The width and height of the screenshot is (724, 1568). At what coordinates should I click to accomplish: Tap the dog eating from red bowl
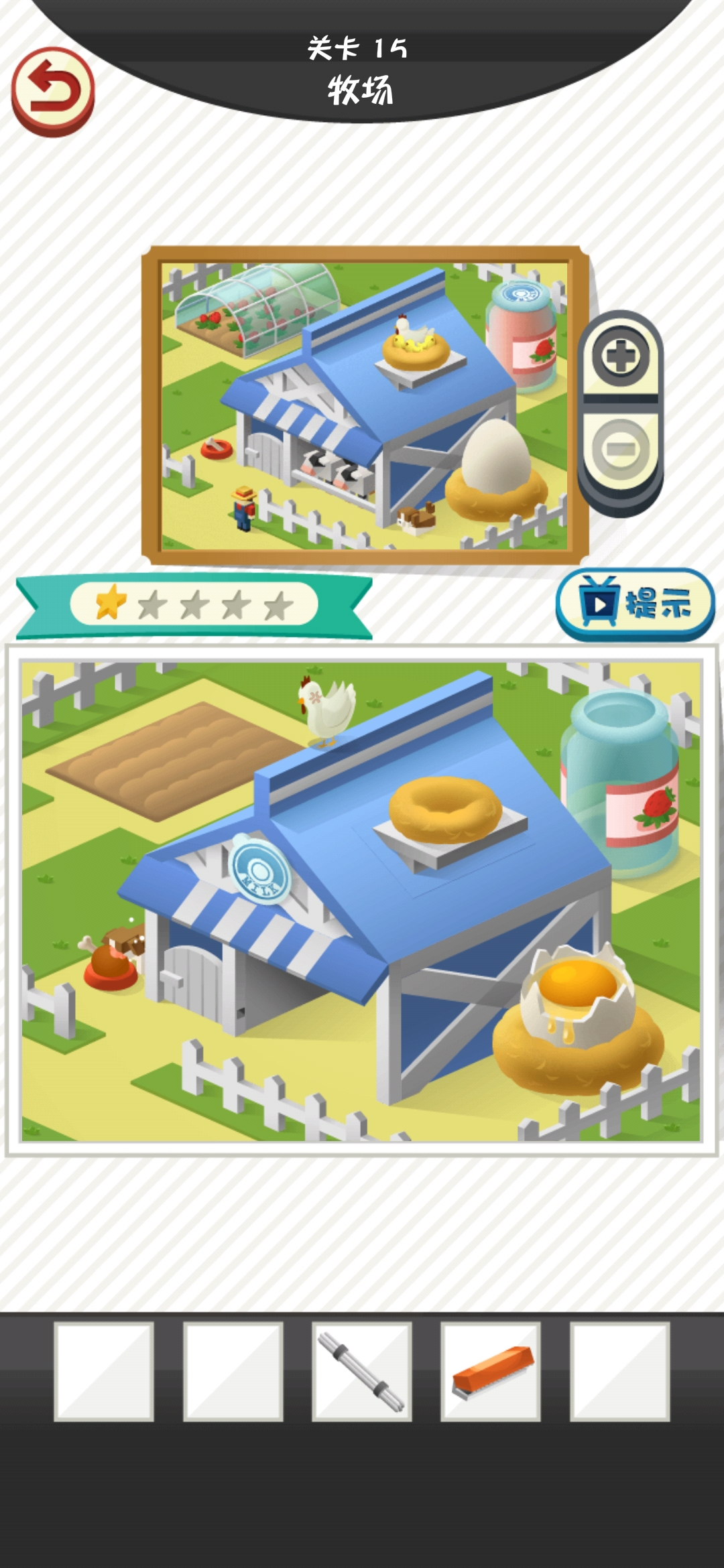117,955
